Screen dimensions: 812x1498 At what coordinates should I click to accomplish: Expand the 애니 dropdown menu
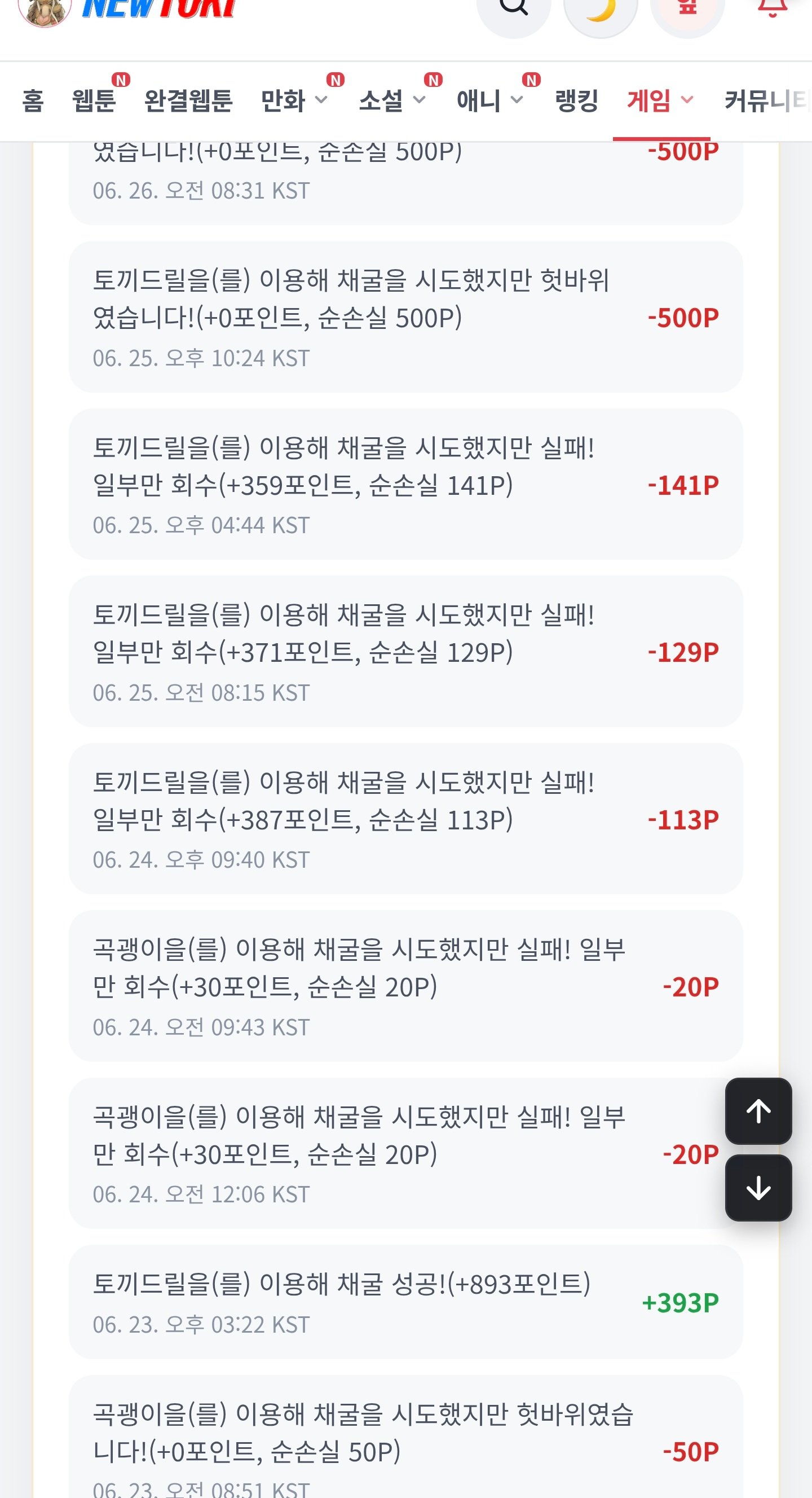coord(490,100)
